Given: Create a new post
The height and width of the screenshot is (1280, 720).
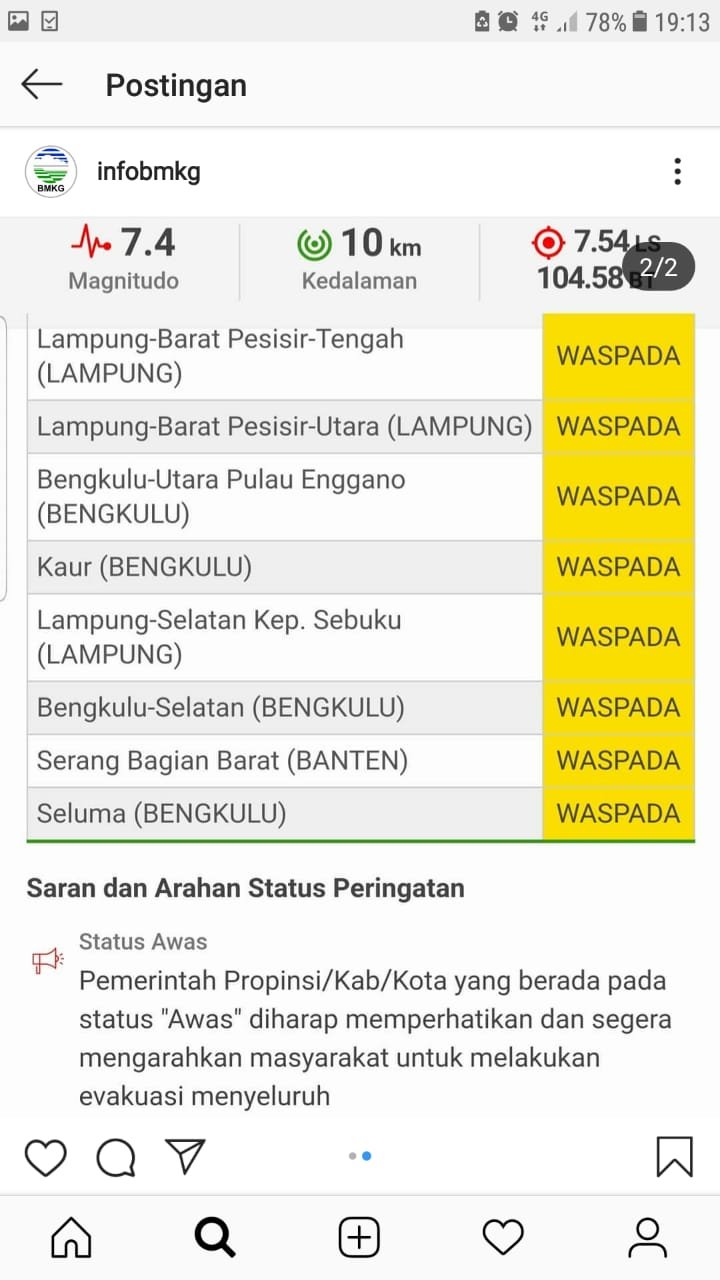Looking at the screenshot, I should tap(359, 1238).
